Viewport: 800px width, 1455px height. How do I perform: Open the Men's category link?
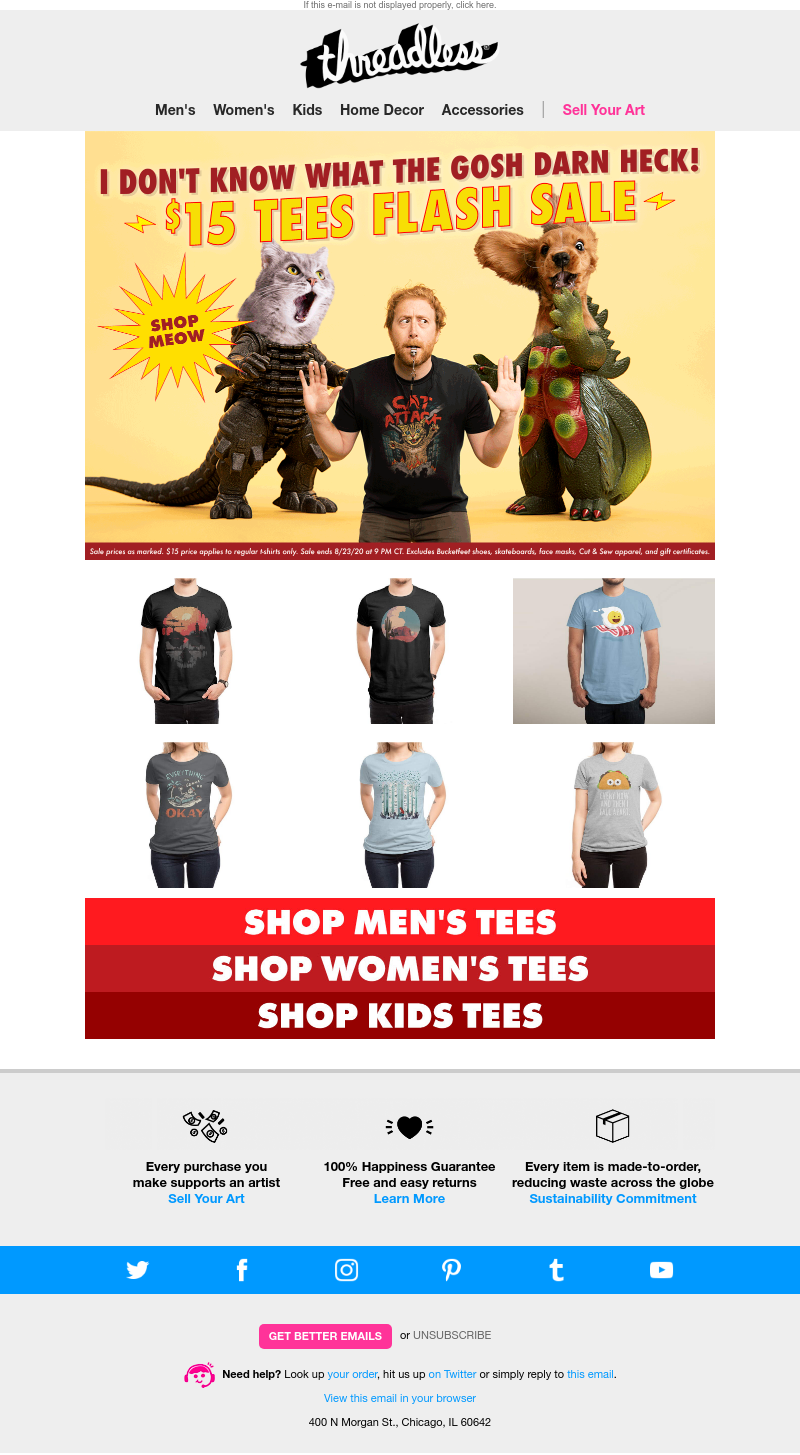coord(175,110)
